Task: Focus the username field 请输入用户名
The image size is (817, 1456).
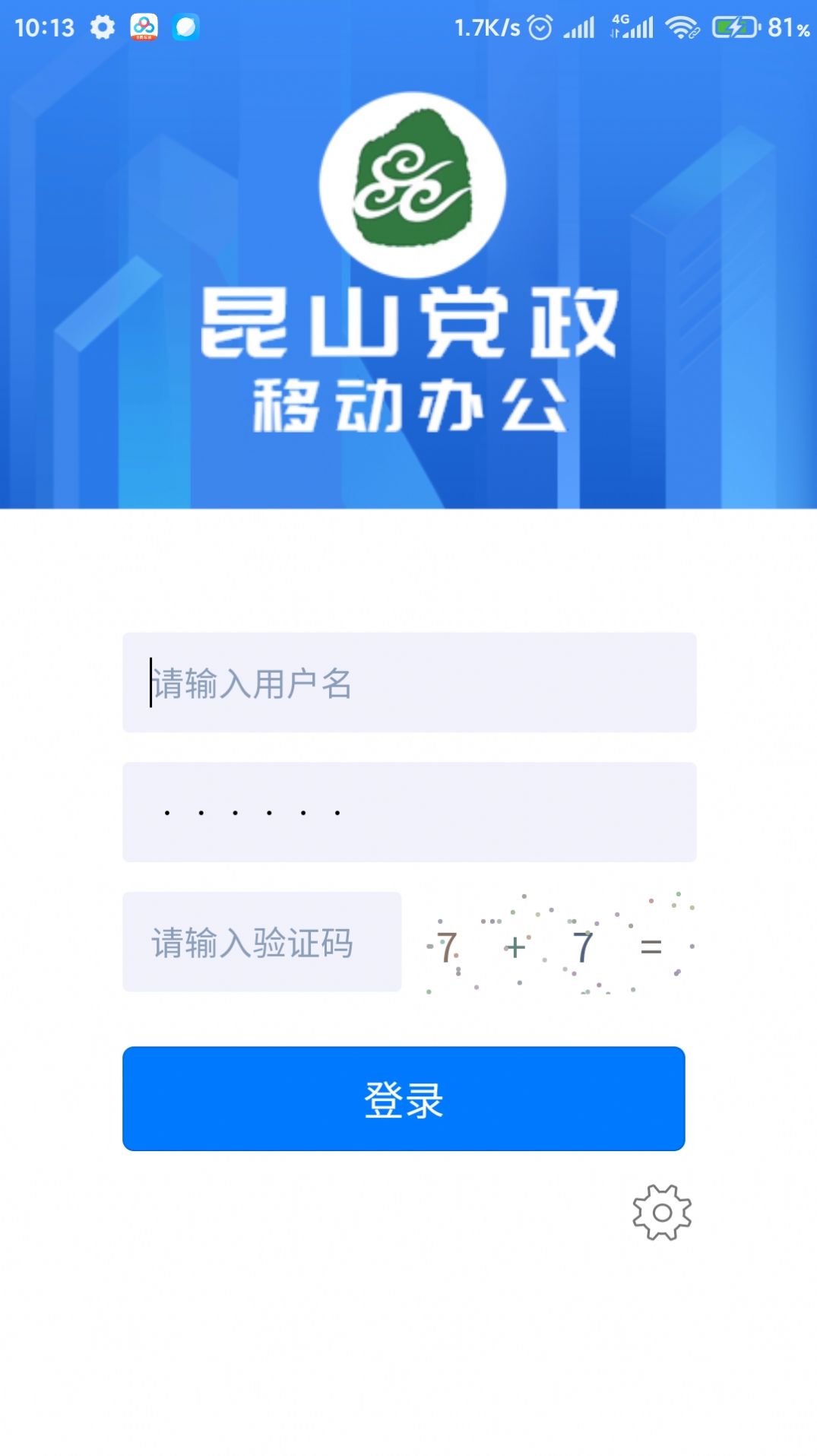Action: click(x=409, y=682)
